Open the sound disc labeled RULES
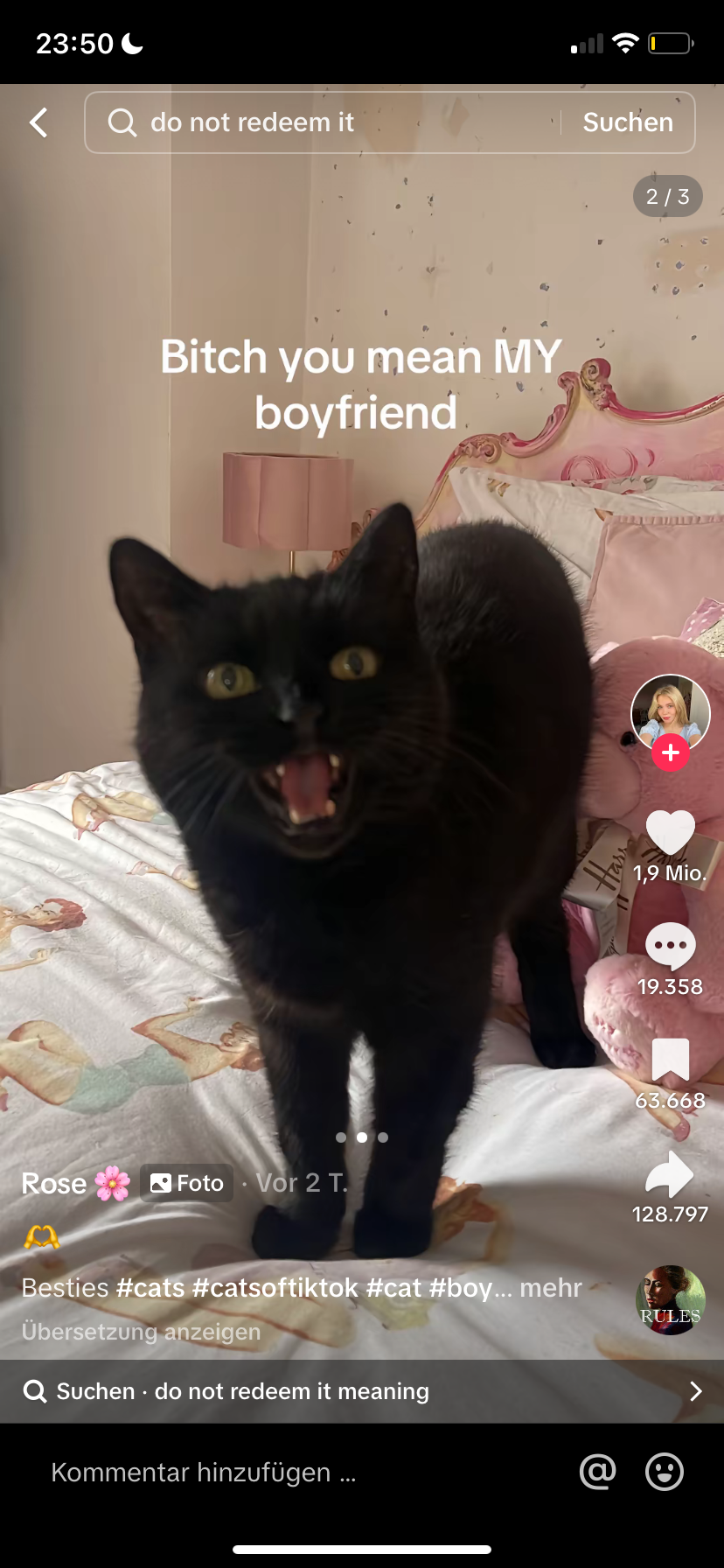The width and height of the screenshot is (724, 1568). [x=670, y=1300]
